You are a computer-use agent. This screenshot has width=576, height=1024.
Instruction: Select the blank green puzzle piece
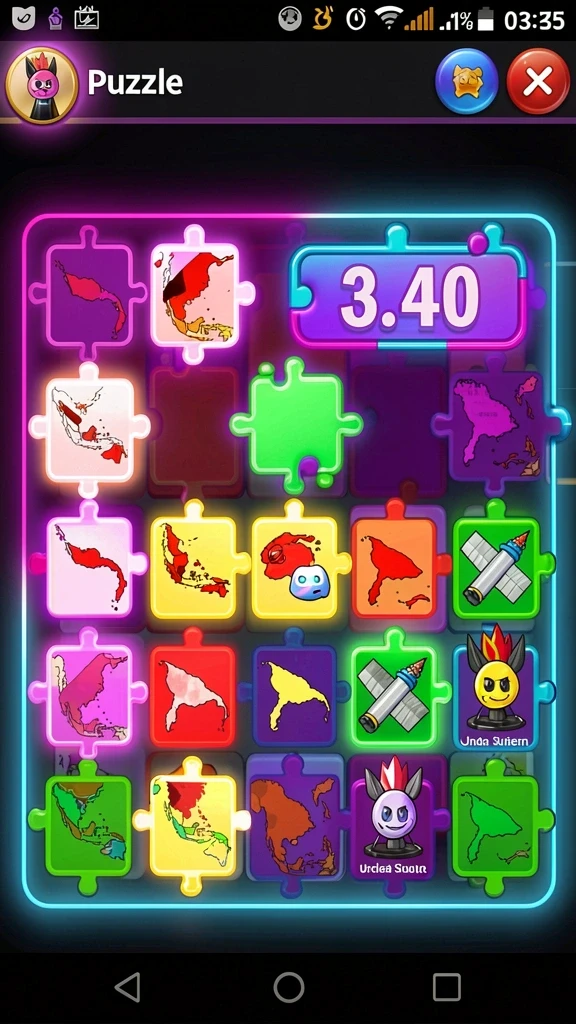point(296,424)
